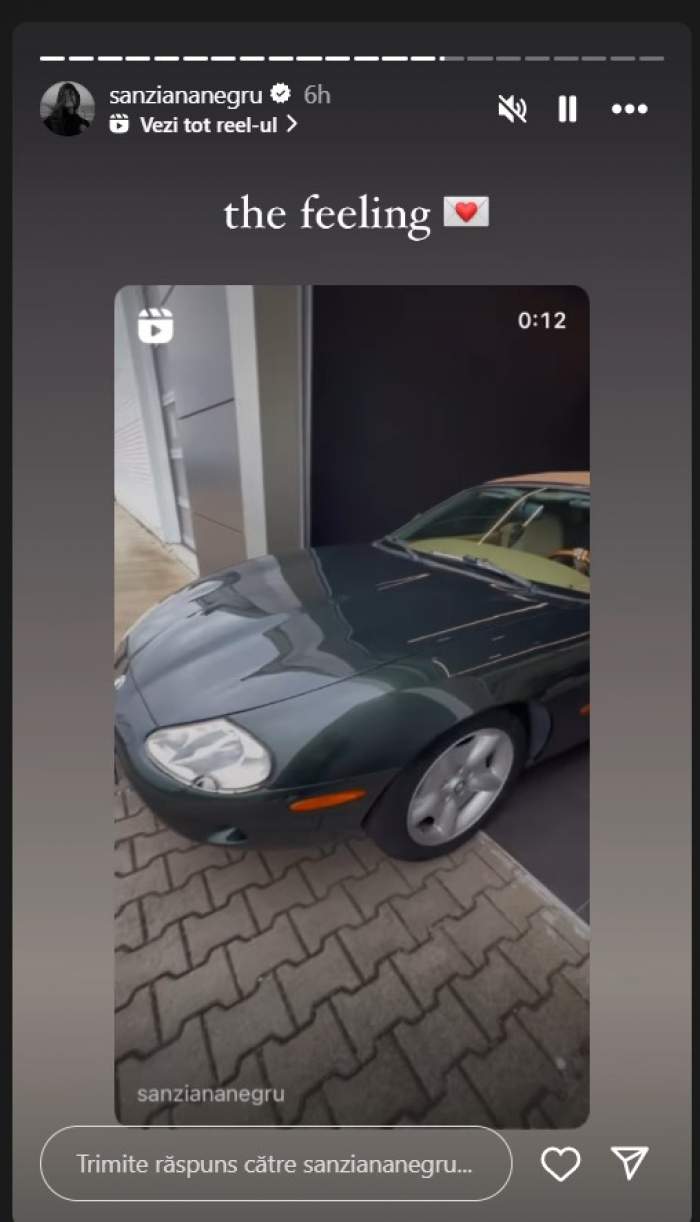Unmute the story sound
The height and width of the screenshot is (1222, 700).
[x=512, y=109]
